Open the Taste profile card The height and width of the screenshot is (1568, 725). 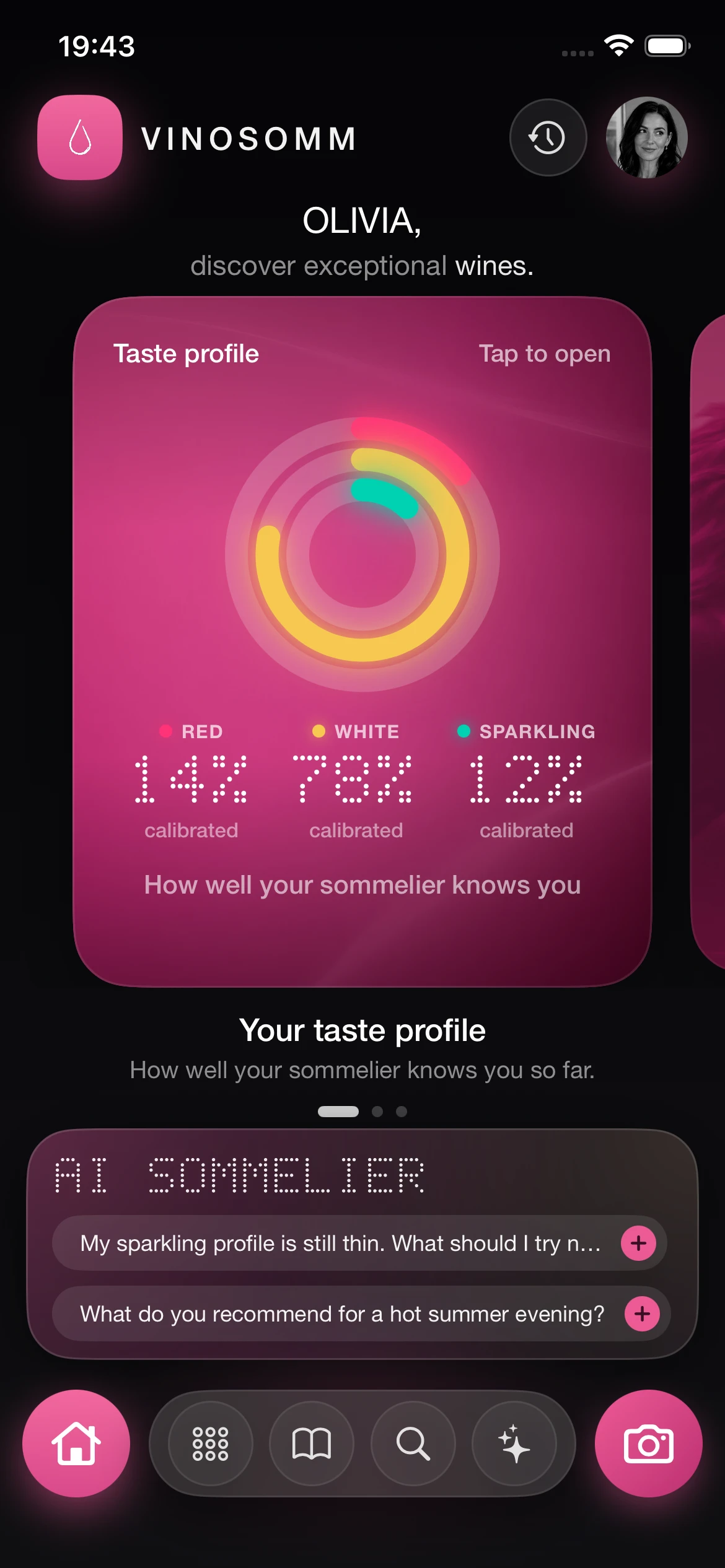coord(362,641)
